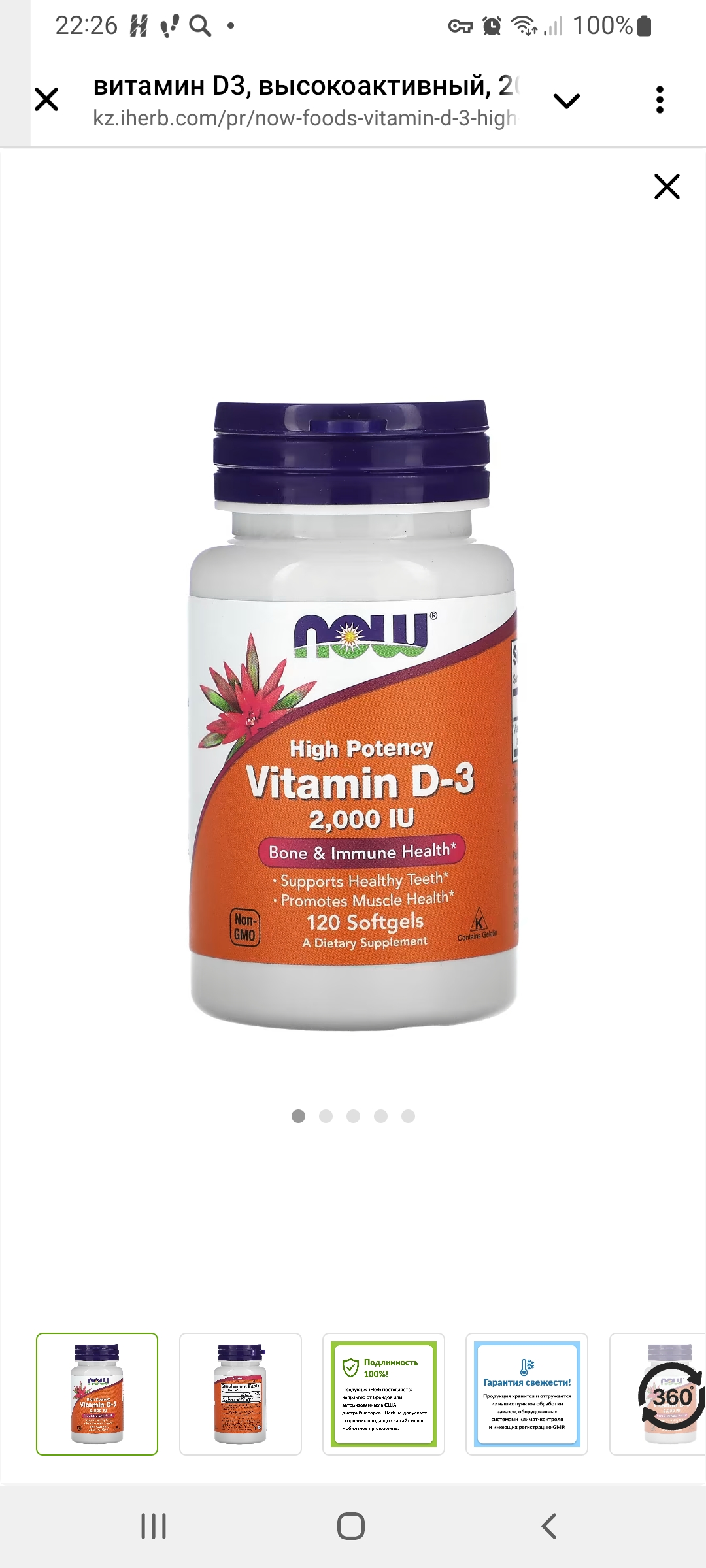Expand the page title dropdown chevron
Screen dimensions: 706x1568
pos(566,101)
